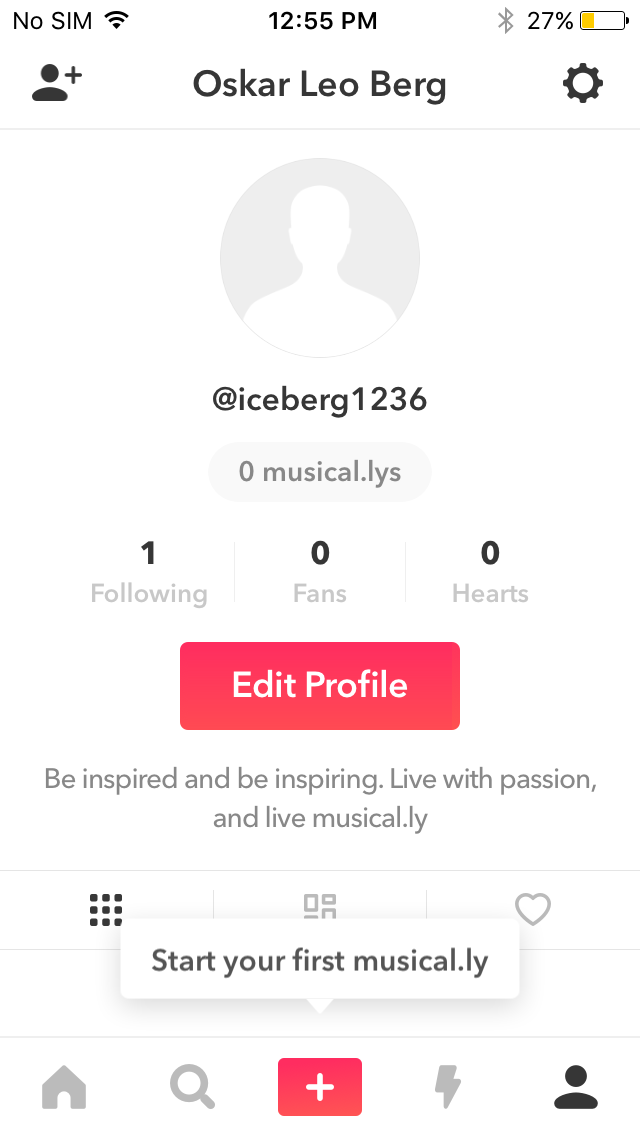Open the Following list

point(148,572)
